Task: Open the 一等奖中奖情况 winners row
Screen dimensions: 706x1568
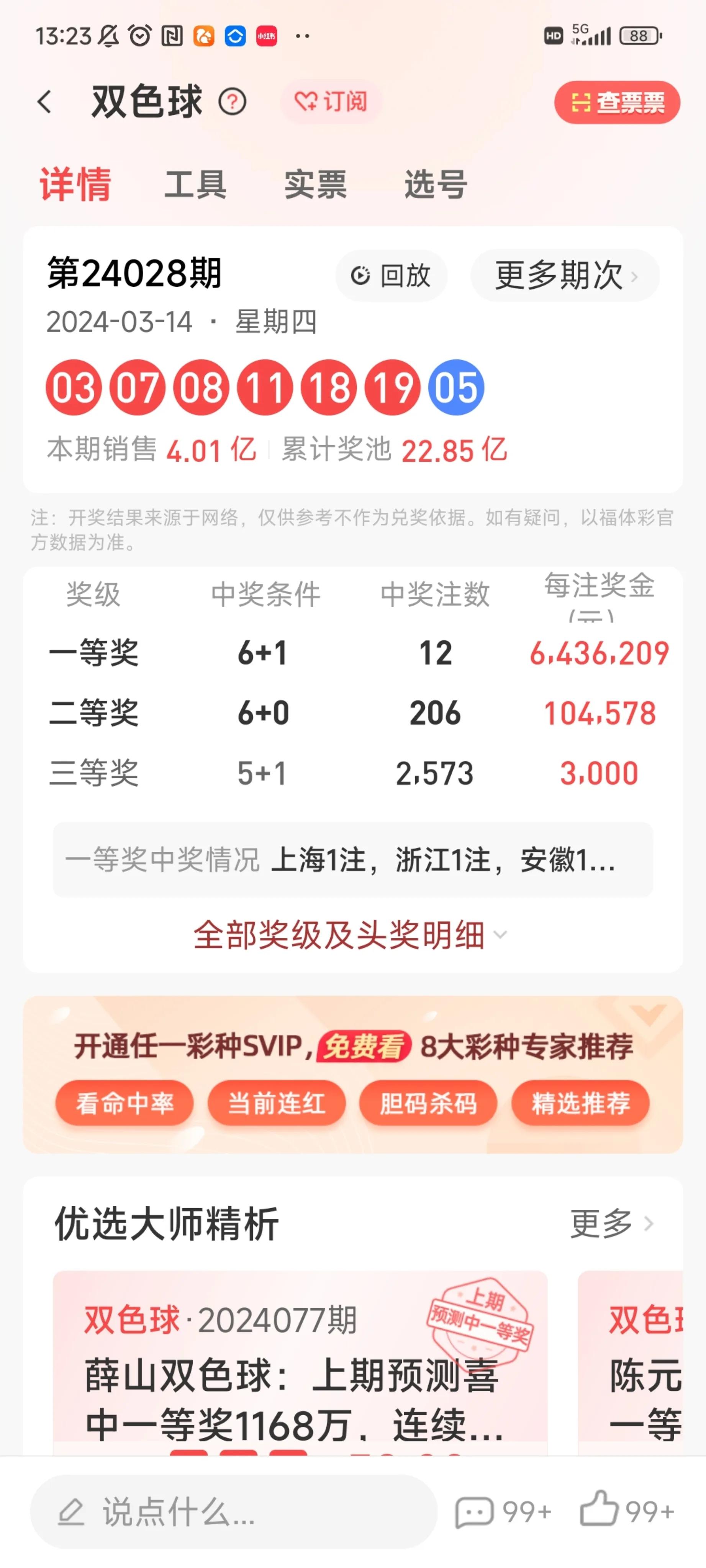Action: tap(352, 859)
